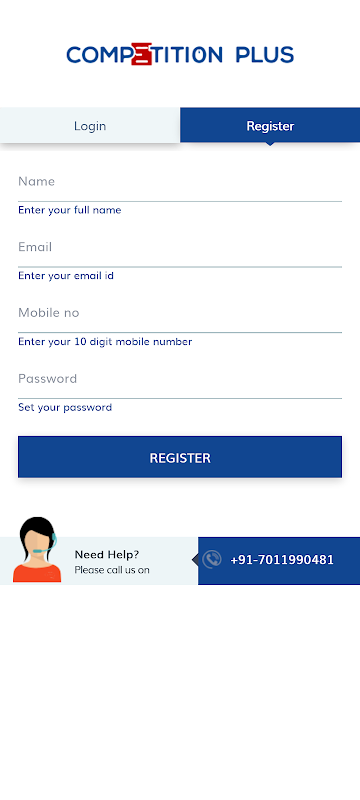Focus the Name input field

[x=180, y=182]
